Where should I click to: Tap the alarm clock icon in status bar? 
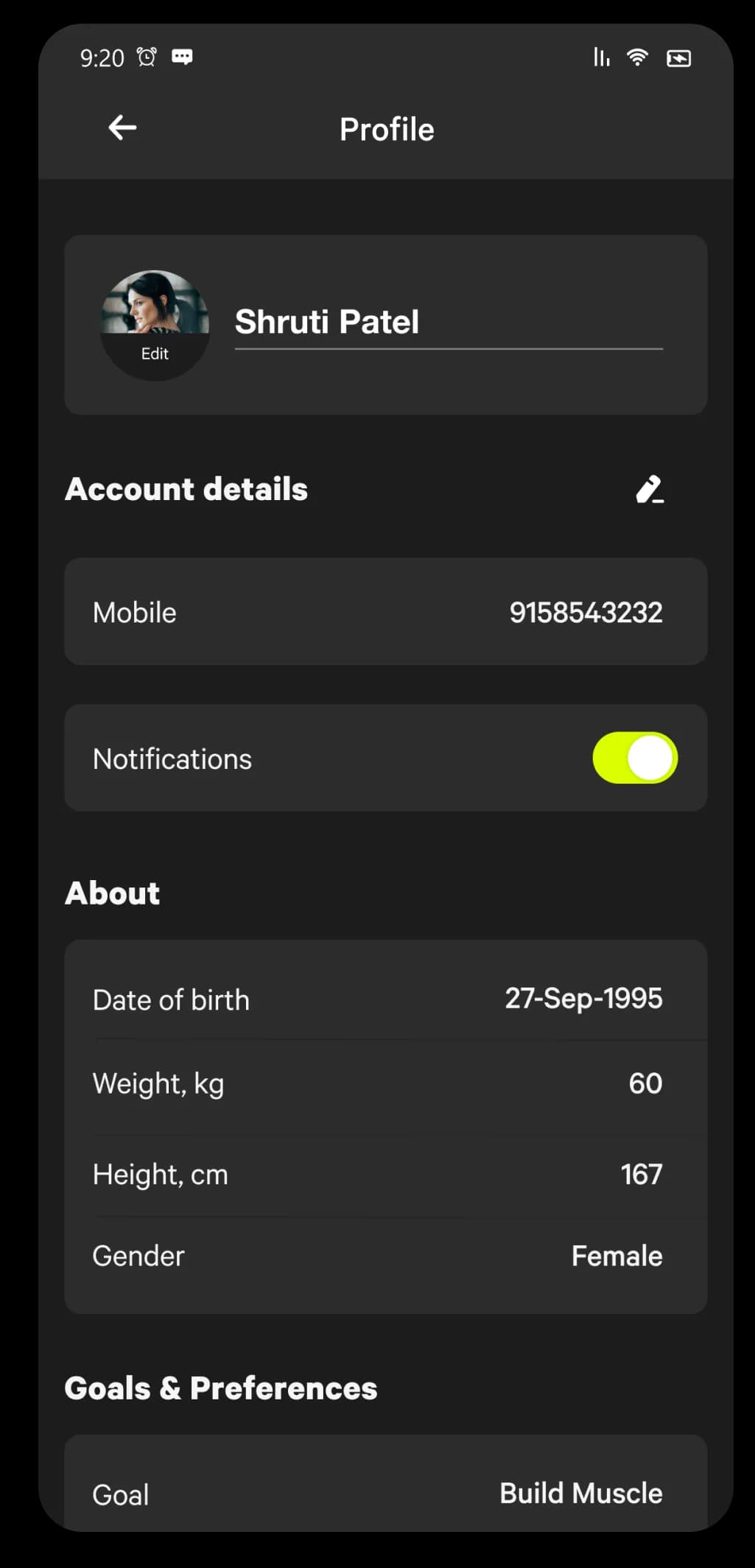point(147,57)
